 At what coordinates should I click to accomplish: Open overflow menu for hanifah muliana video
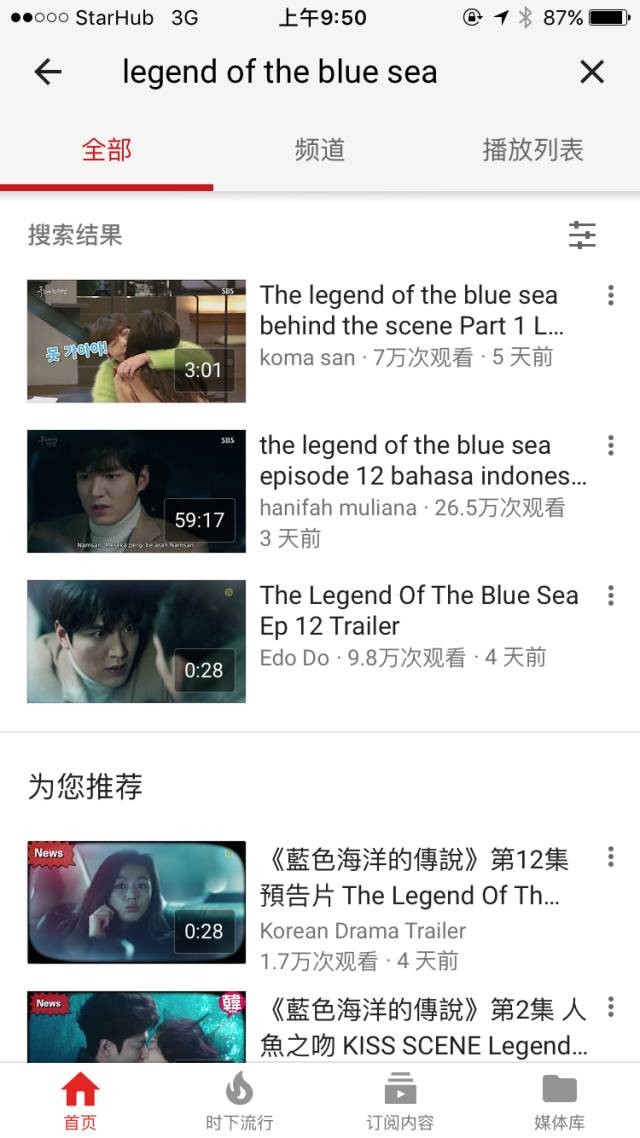coord(610,446)
